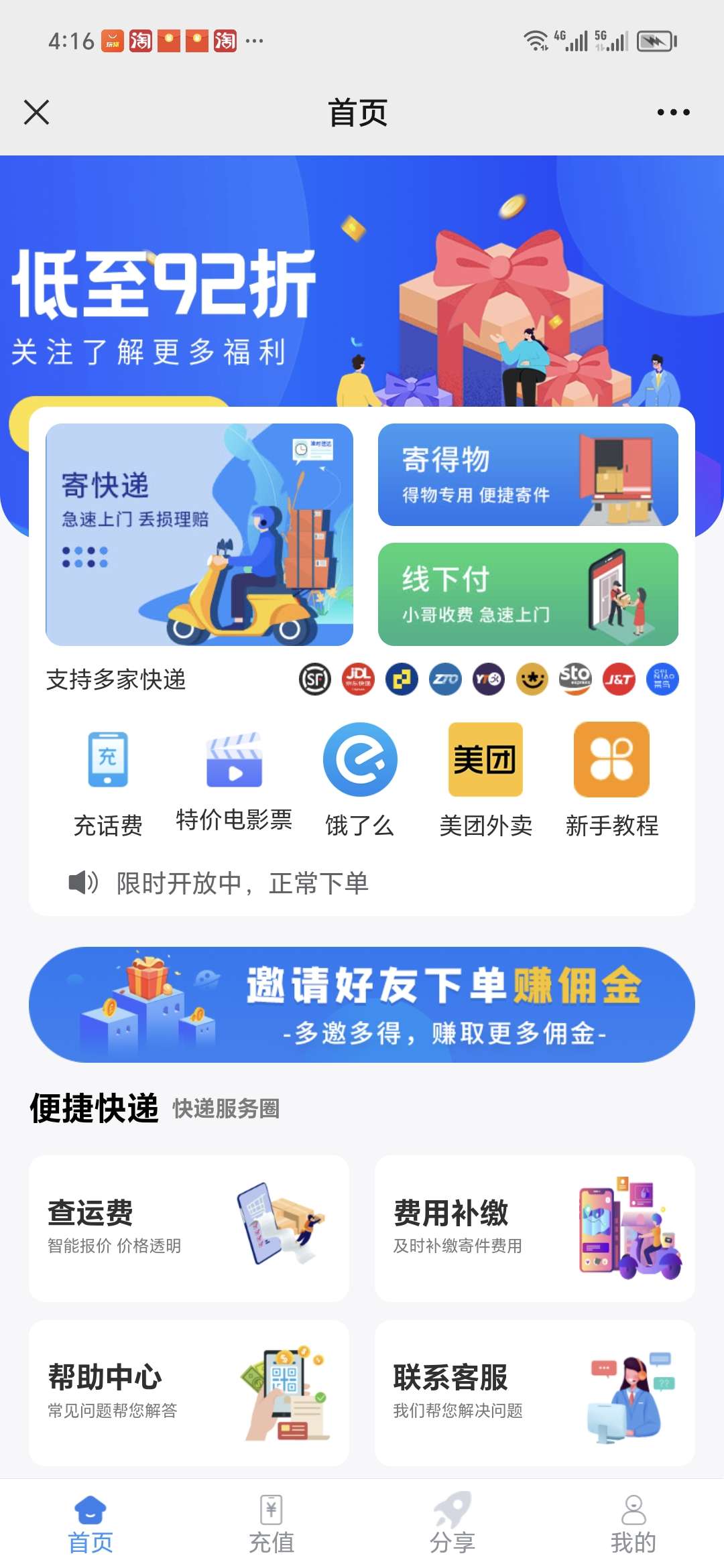Open 帮助中心 help center

tap(189, 1393)
